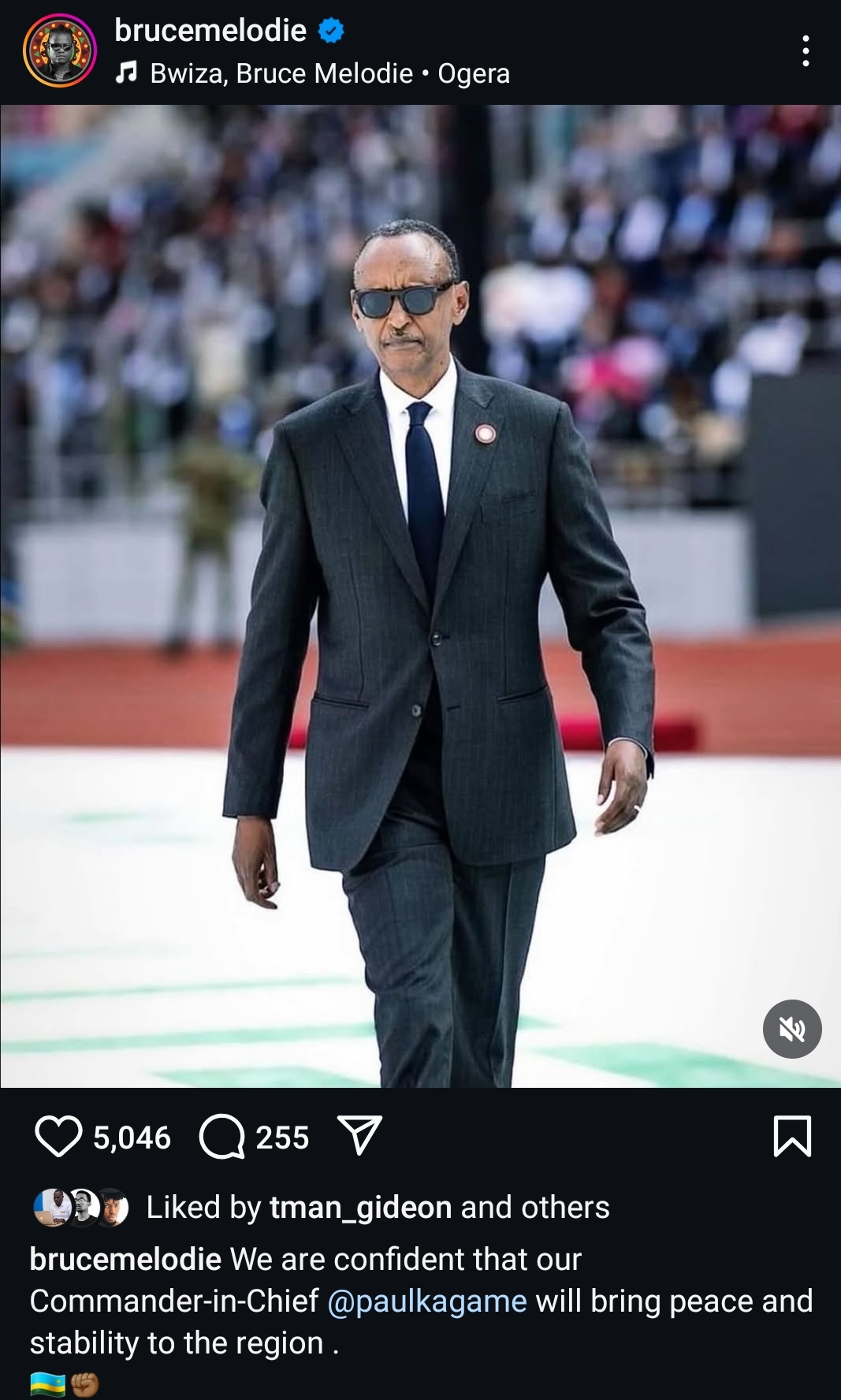View tman_gideon's profile from likes
This screenshot has width=841, height=1400.
click(360, 1208)
